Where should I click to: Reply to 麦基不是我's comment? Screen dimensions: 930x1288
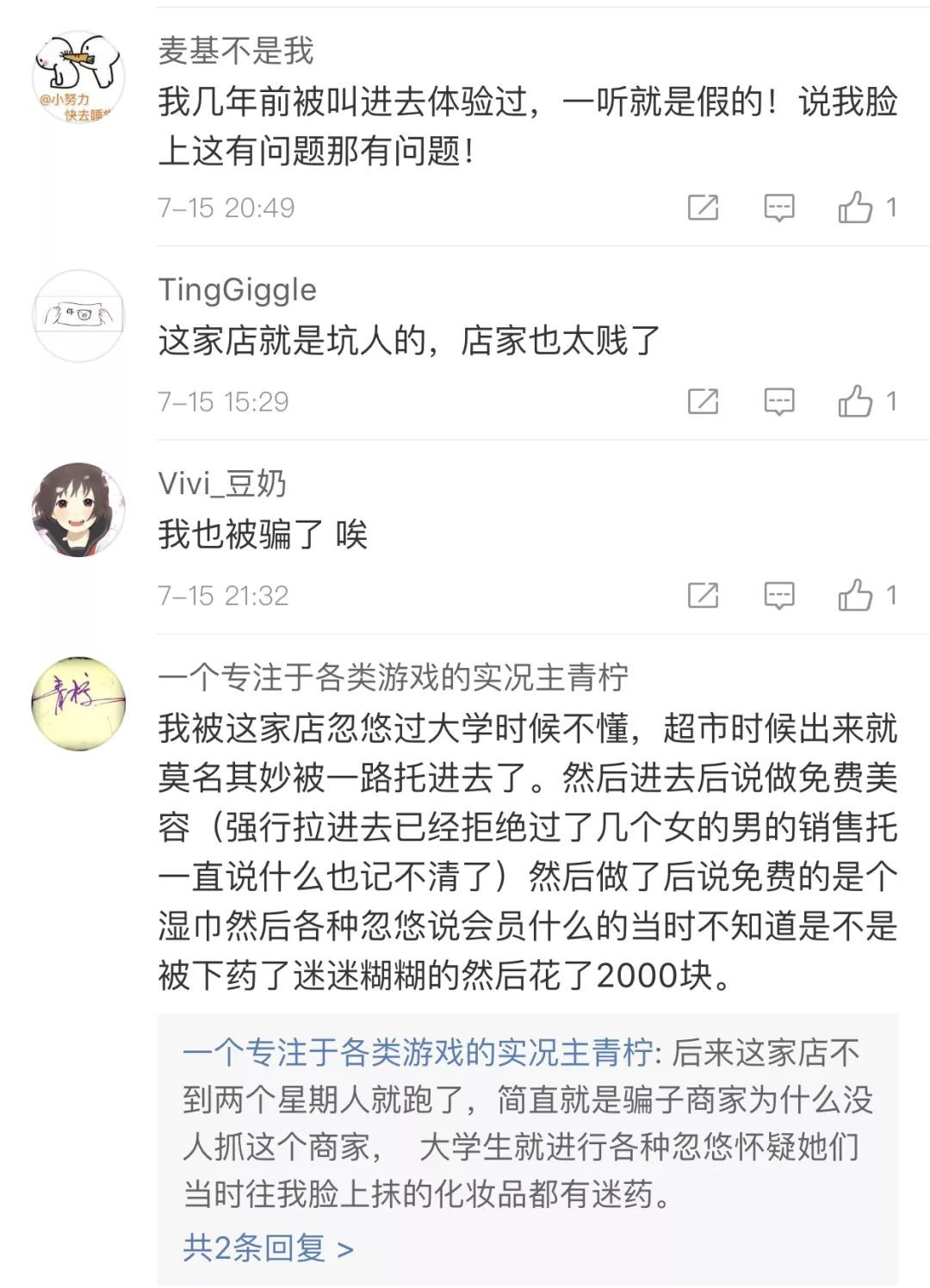(779, 207)
